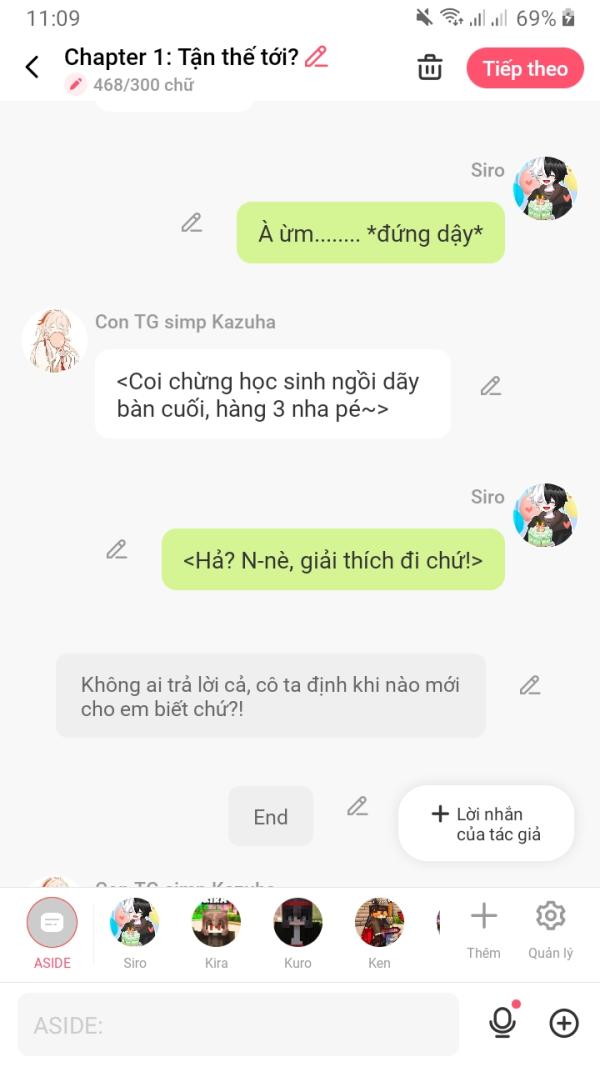This screenshot has height=1067, width=600.
Task: Edit the message about học sinh ngồi dãy bàn cuối
Action: [490, 386]
